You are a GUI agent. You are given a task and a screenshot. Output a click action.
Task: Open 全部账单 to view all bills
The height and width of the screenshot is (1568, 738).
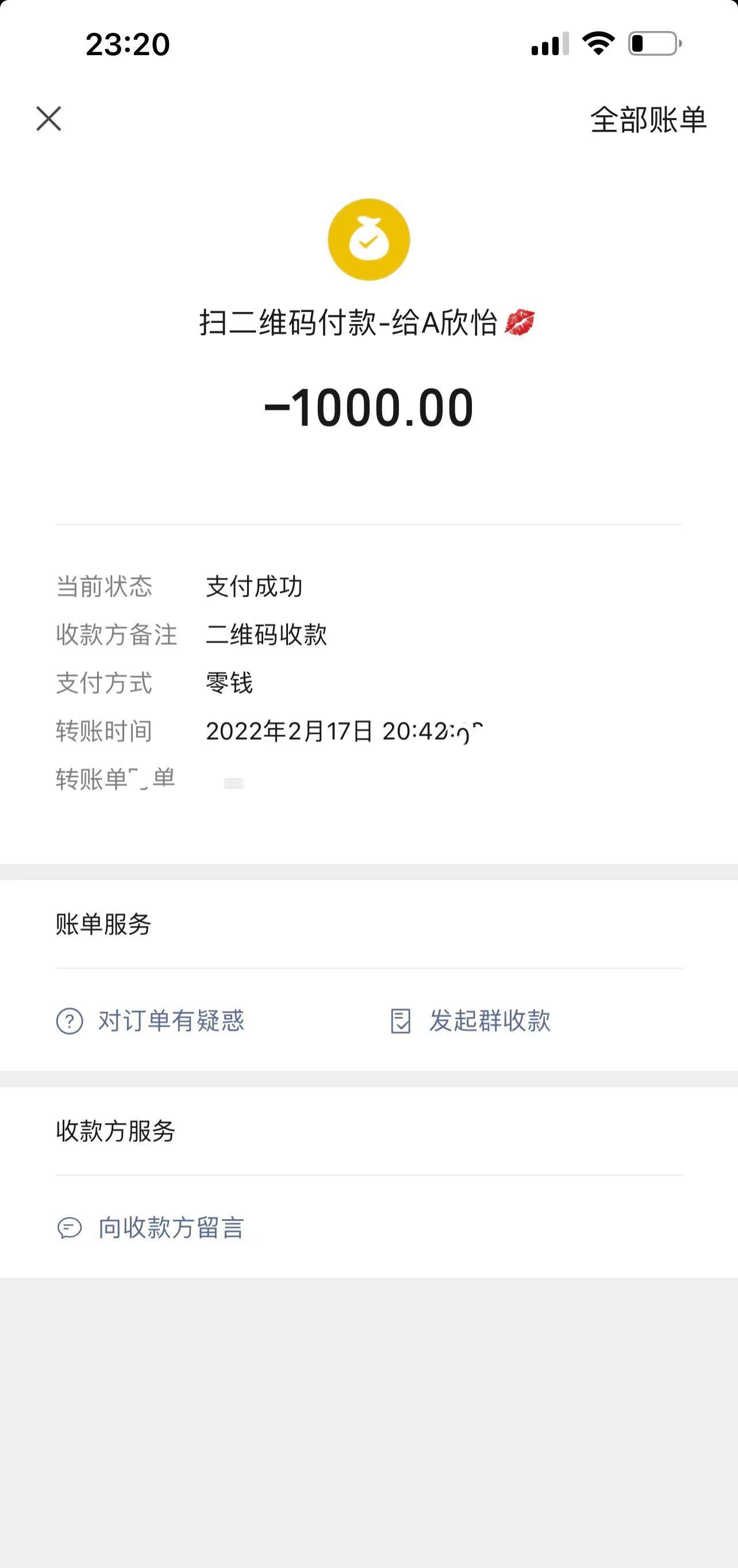point(648,120)
